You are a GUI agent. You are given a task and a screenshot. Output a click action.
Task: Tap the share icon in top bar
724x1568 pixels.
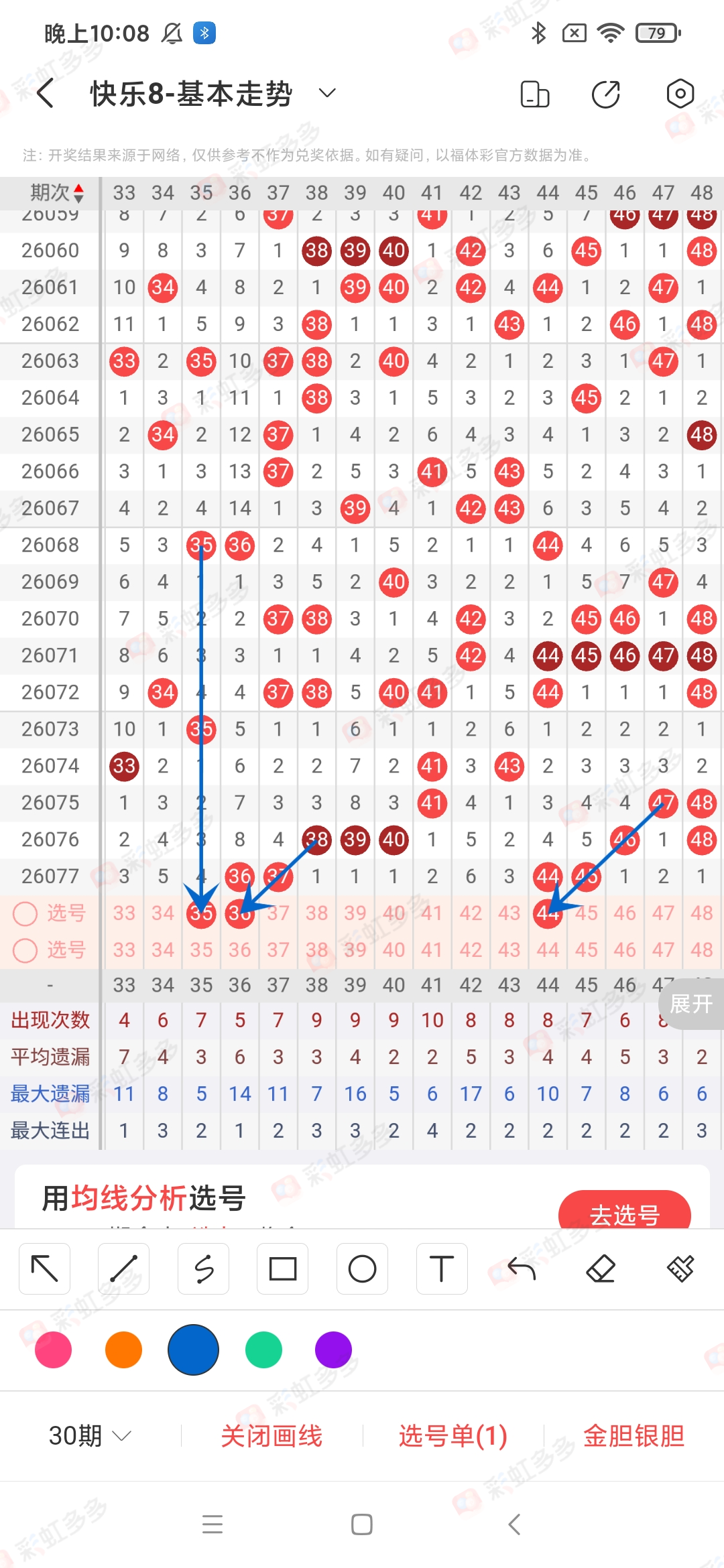click(605, 94)
